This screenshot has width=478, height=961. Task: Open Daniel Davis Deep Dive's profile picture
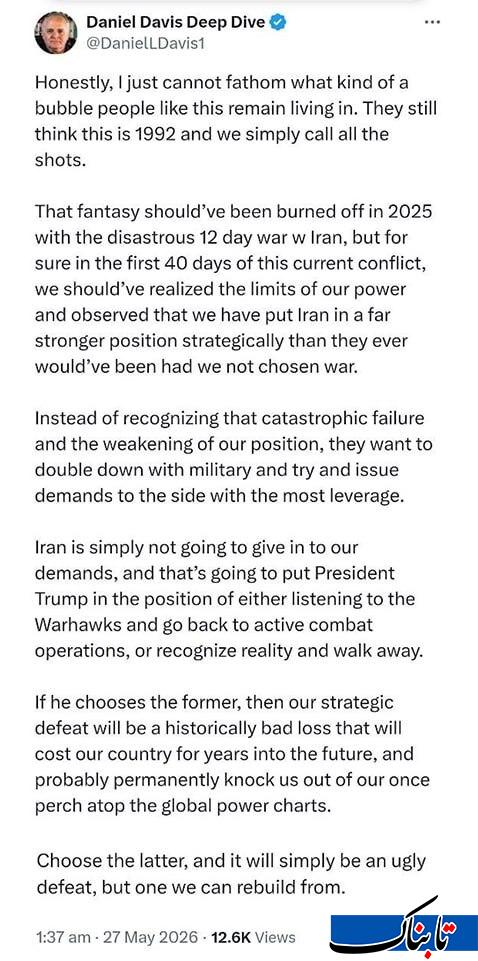coord(56,34)
